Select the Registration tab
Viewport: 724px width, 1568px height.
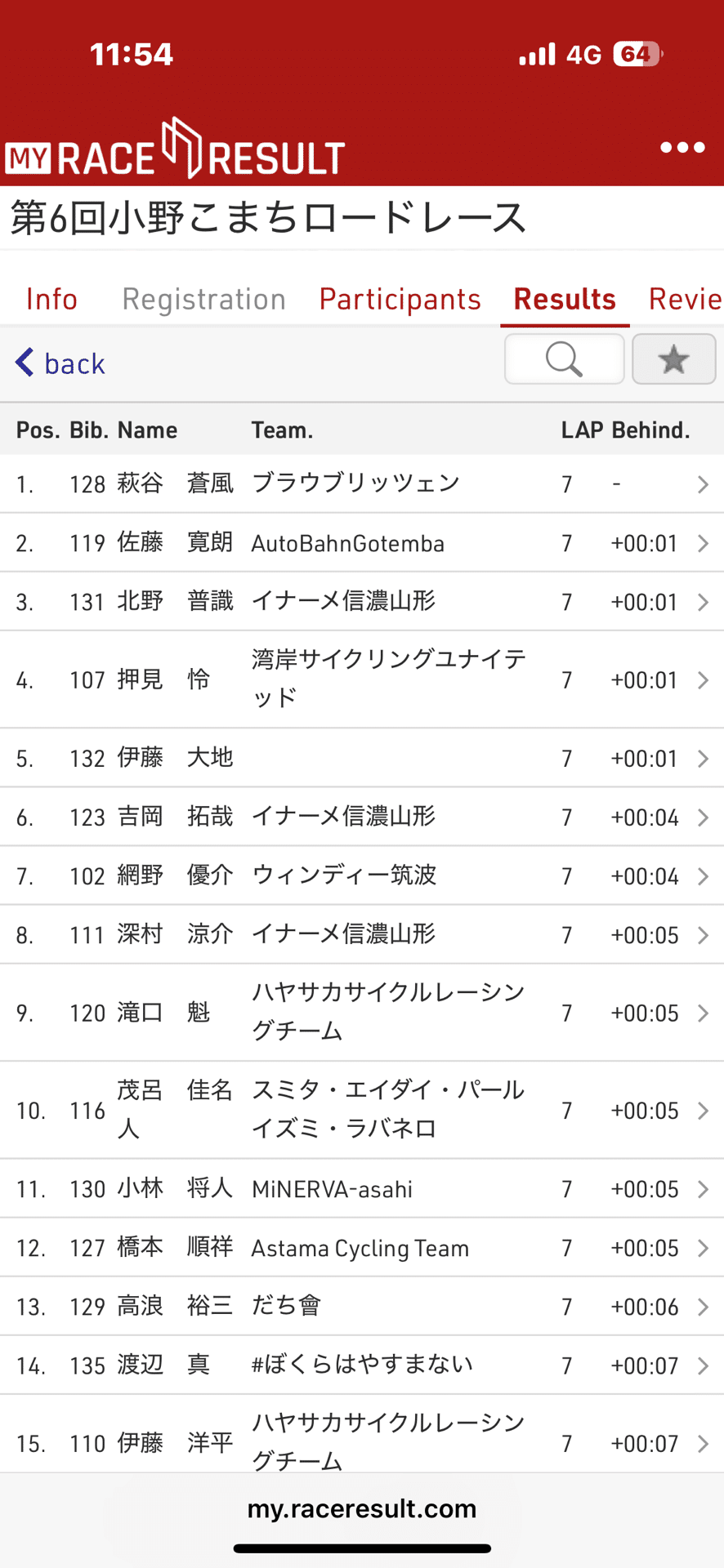pyautogui.click(x=203, y=299)
